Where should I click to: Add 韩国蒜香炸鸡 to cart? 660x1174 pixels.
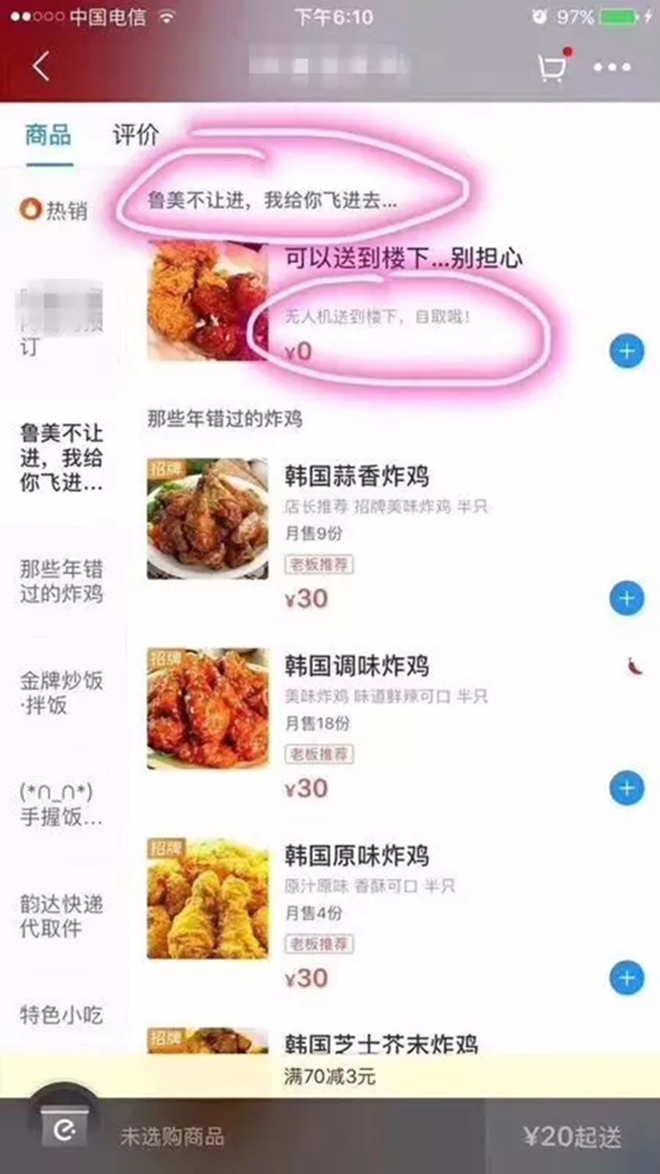626,598
